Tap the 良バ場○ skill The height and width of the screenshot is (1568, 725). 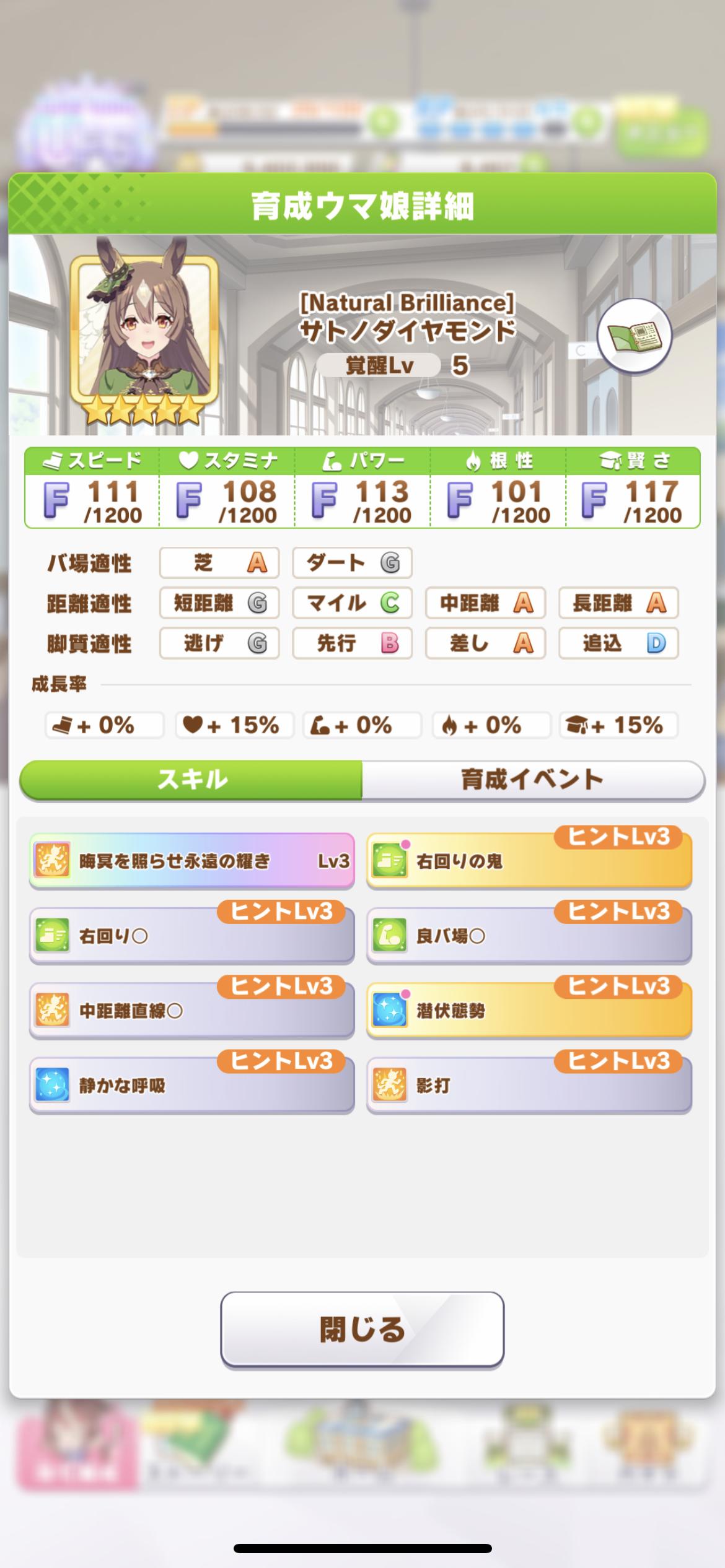[x=529, y=936]
